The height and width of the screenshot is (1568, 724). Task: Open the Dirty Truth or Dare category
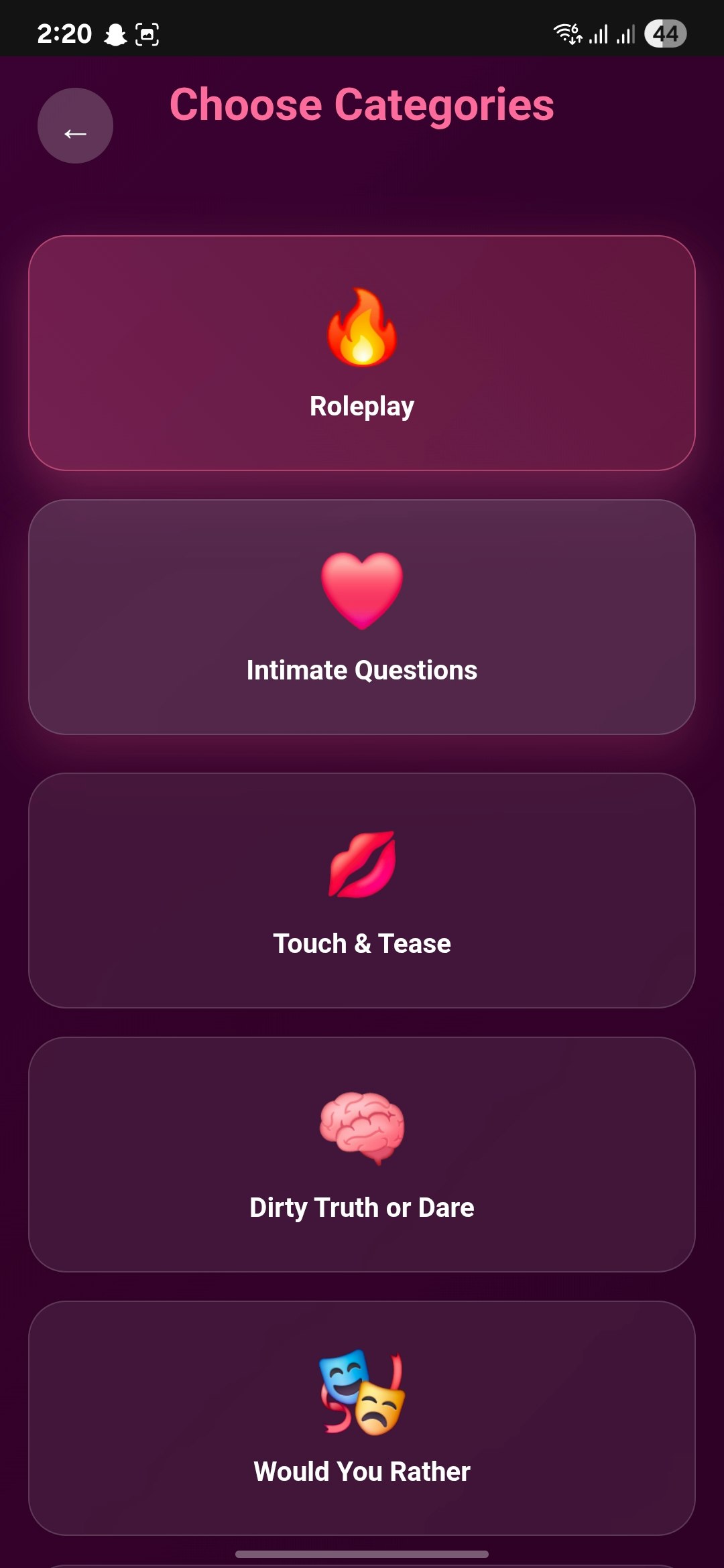362,1155
